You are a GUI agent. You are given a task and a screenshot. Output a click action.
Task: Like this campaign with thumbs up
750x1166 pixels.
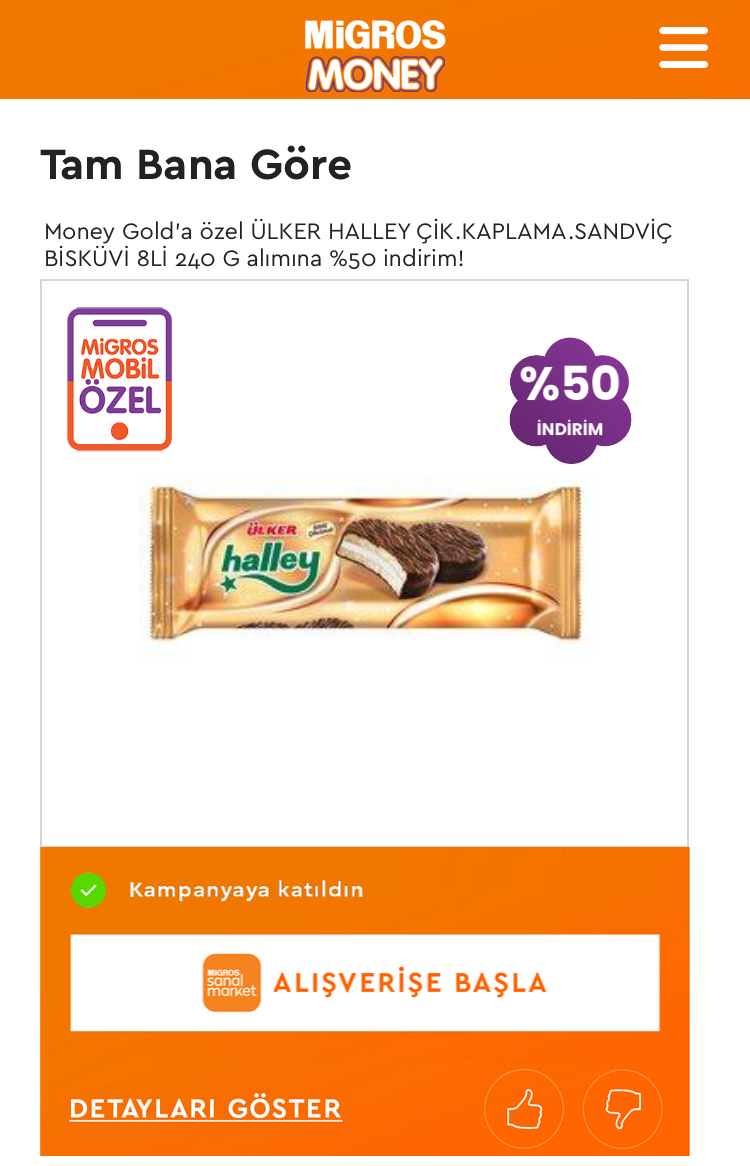523,1109
